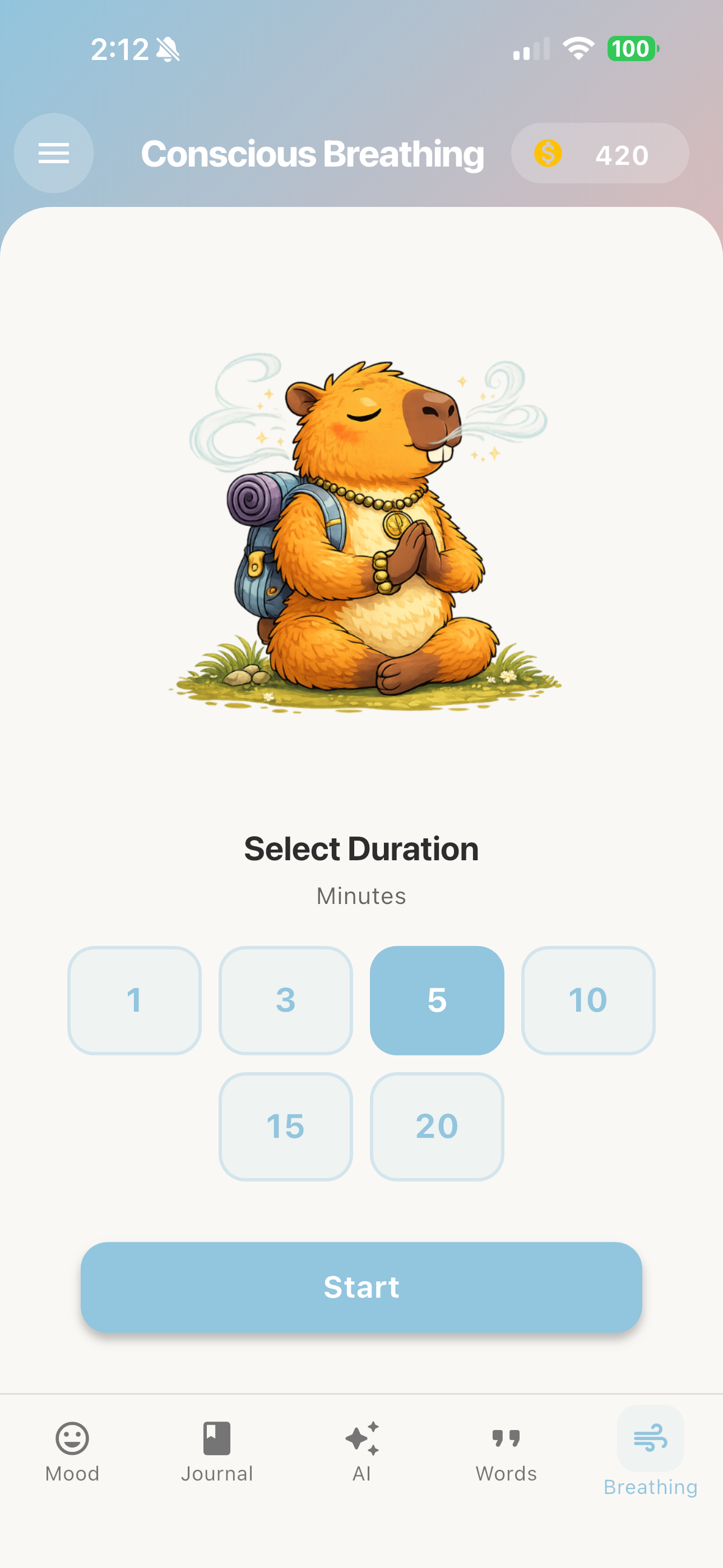The image size is (723, 1568).
Task: Select 1 minute duration
Action: click(x=135, y=1000)
